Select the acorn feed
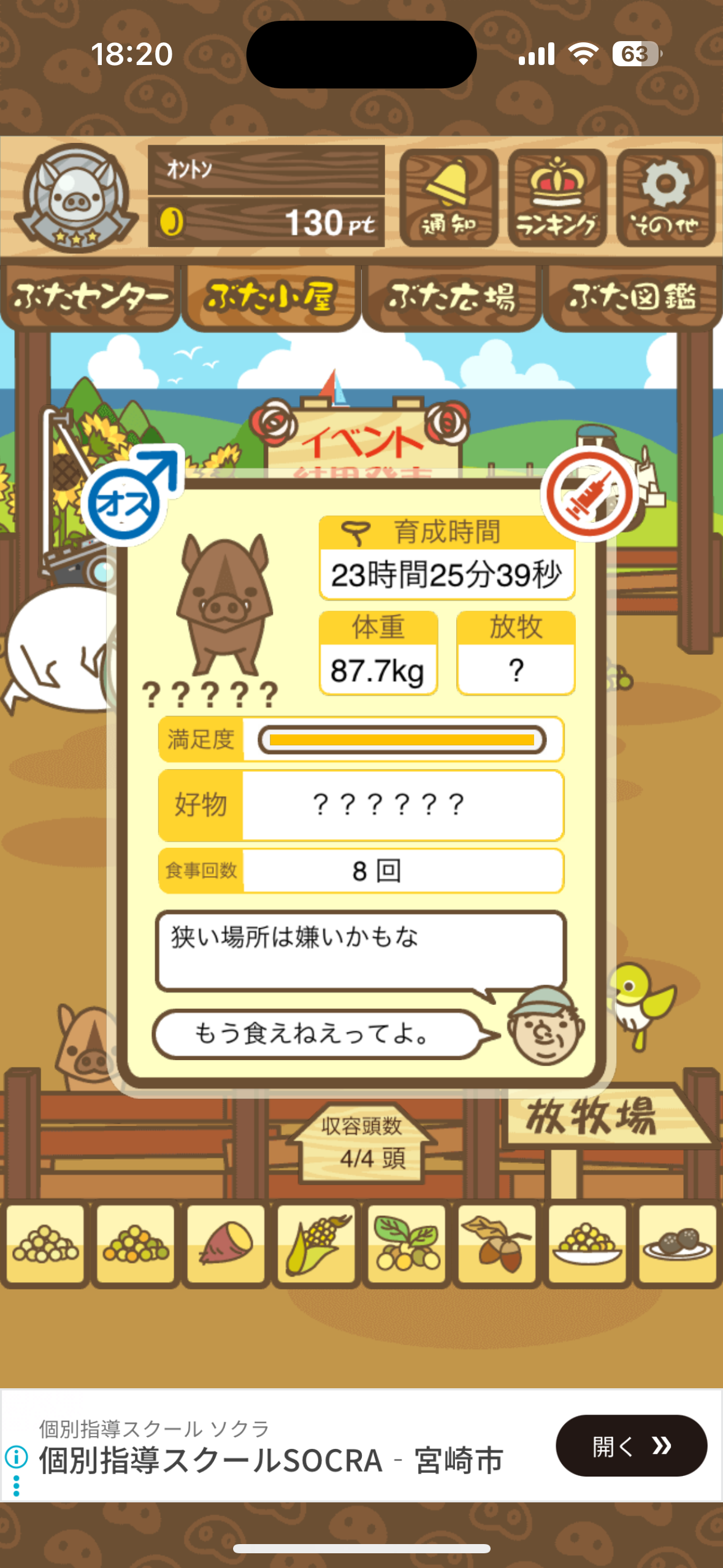This screenshot has height=1568, width=723. click(497, 1243)
